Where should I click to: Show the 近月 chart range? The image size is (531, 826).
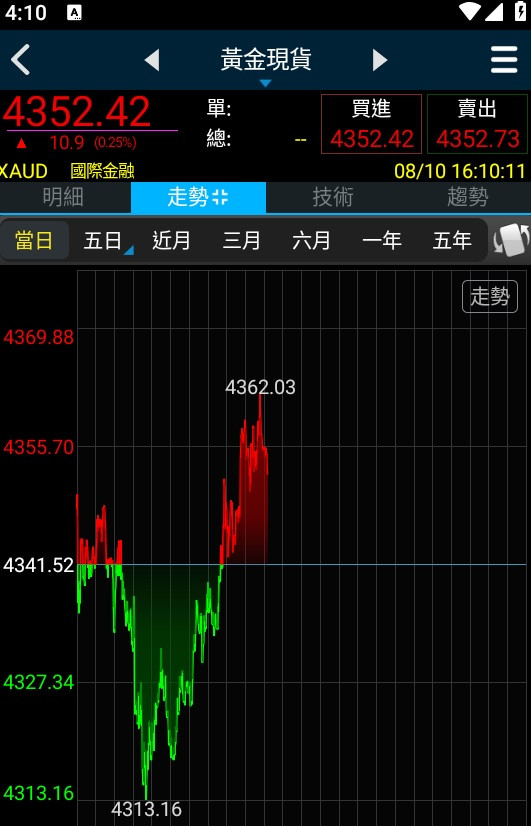(171, 240)
